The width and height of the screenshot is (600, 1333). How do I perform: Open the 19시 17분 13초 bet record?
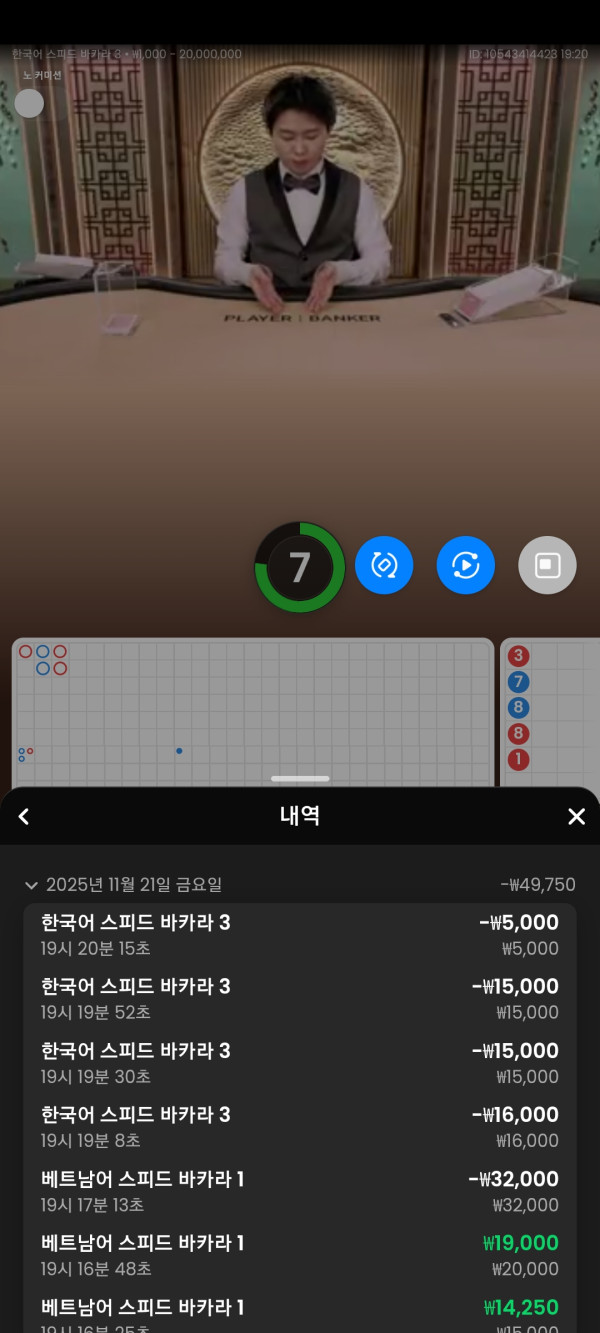[300, 1191]
